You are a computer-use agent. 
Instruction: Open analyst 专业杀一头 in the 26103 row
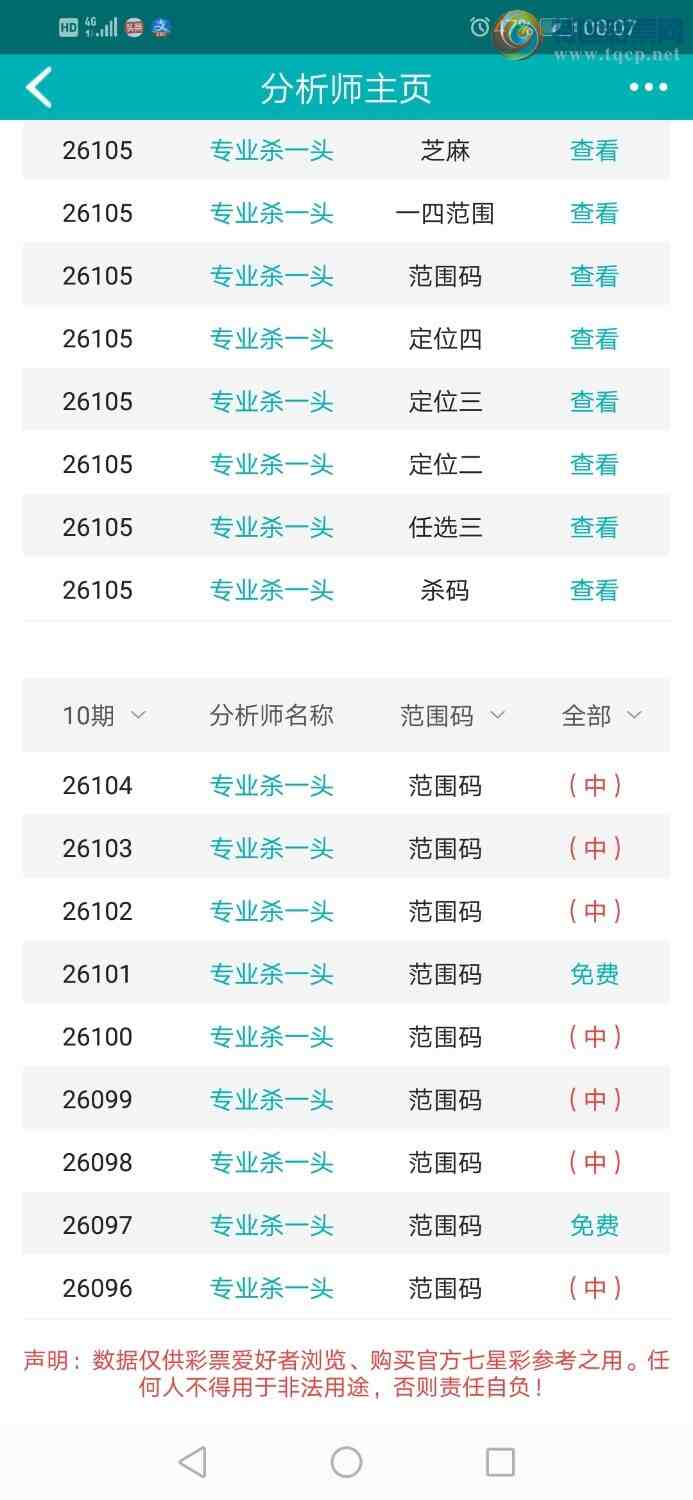tap(271, 849)
